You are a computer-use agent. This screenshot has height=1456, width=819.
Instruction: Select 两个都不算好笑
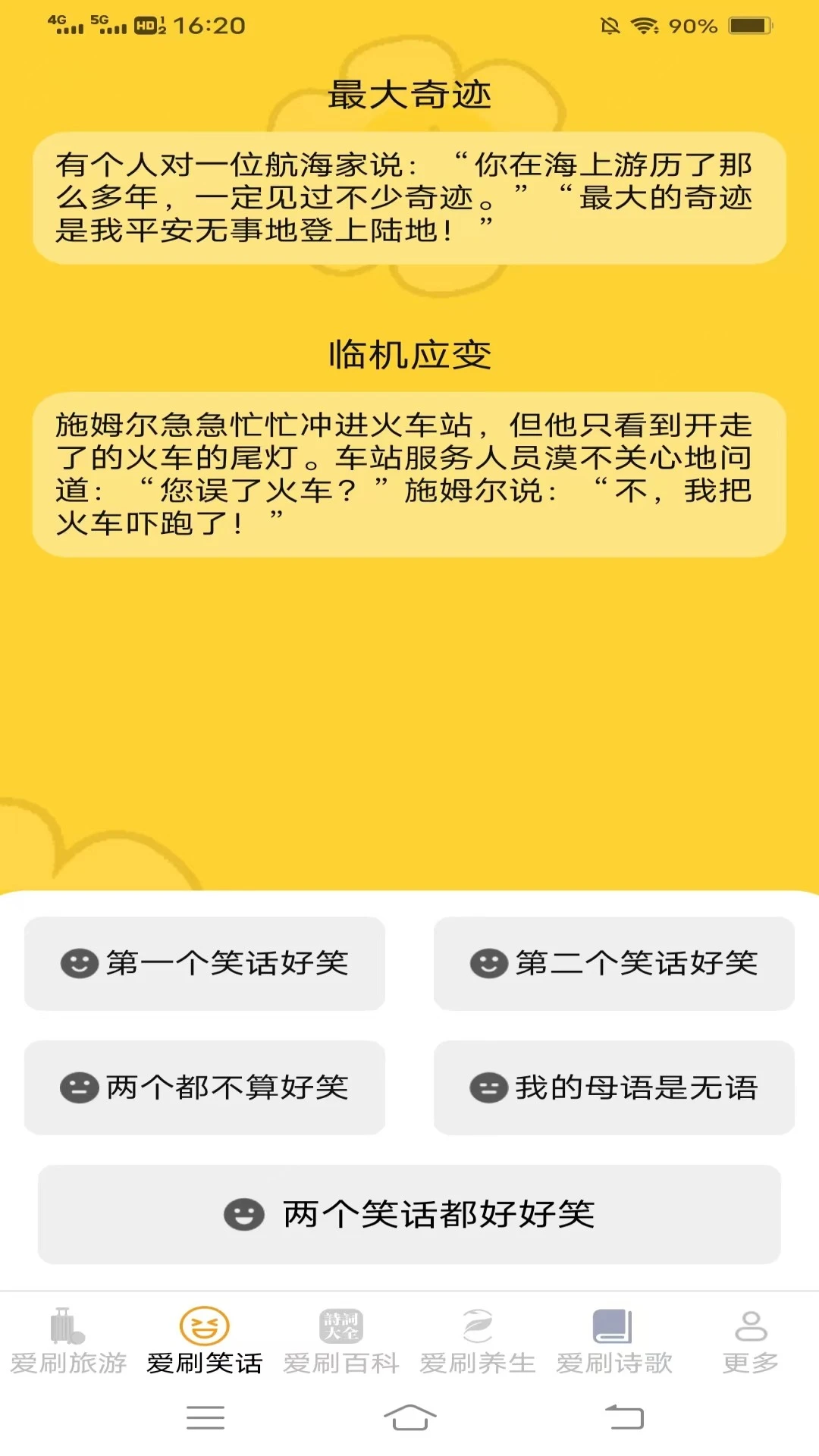[205, 1087]
